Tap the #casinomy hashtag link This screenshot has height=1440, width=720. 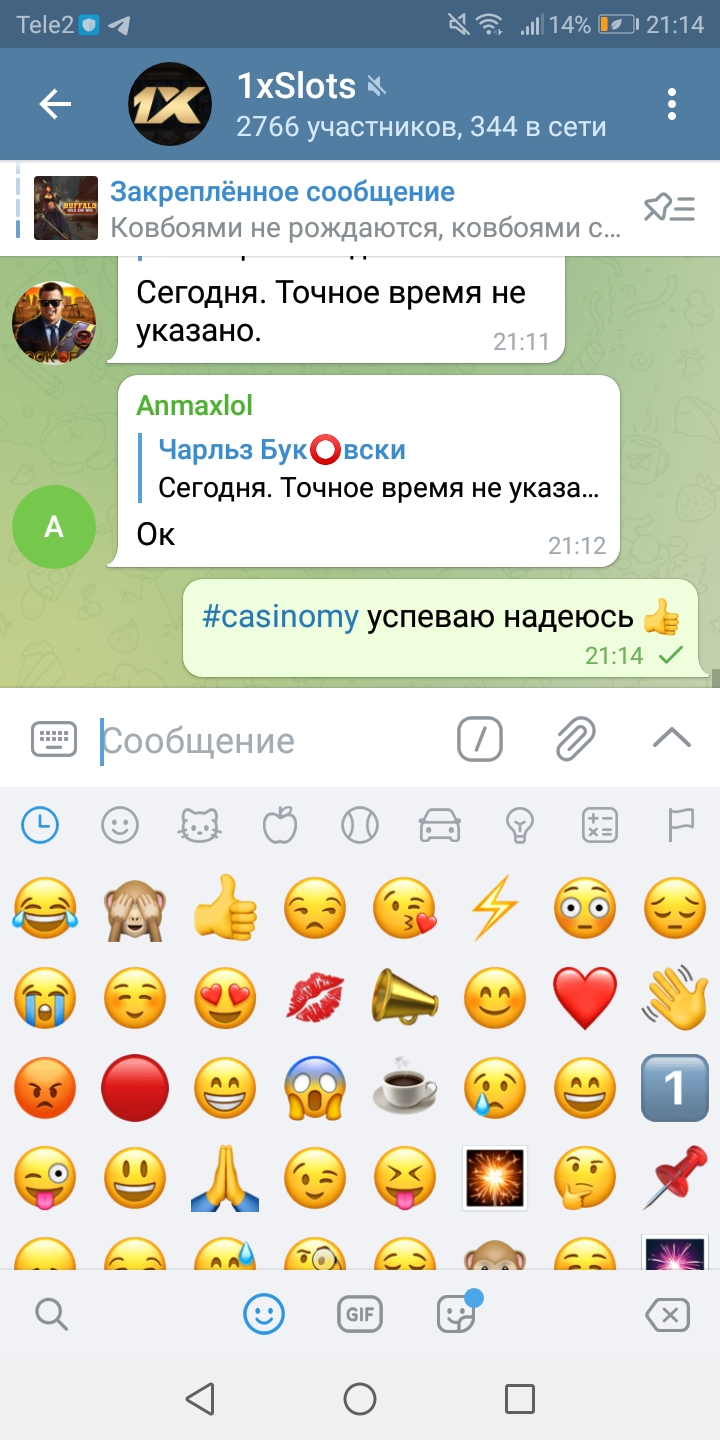coord(279,617)
